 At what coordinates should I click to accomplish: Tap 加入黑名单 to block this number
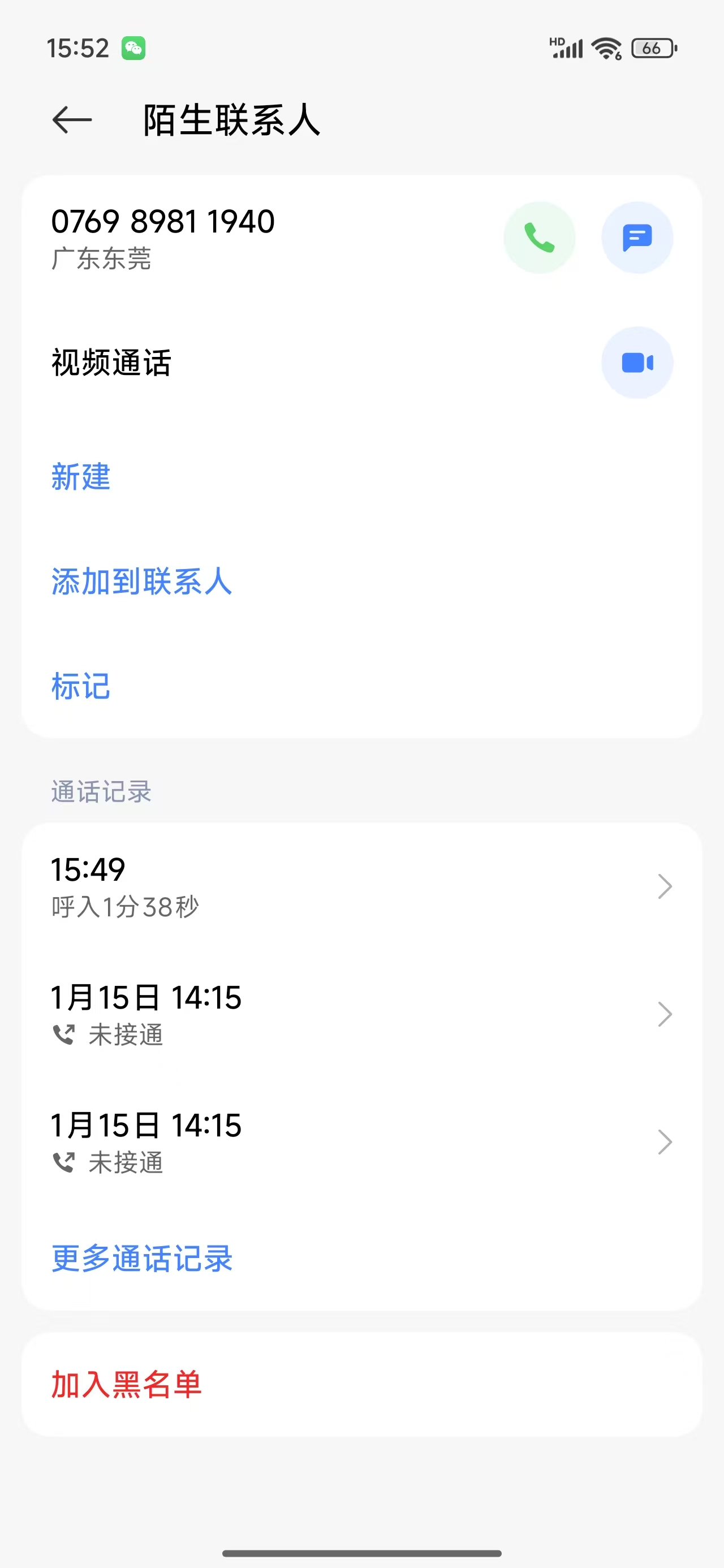(127, 1384)
